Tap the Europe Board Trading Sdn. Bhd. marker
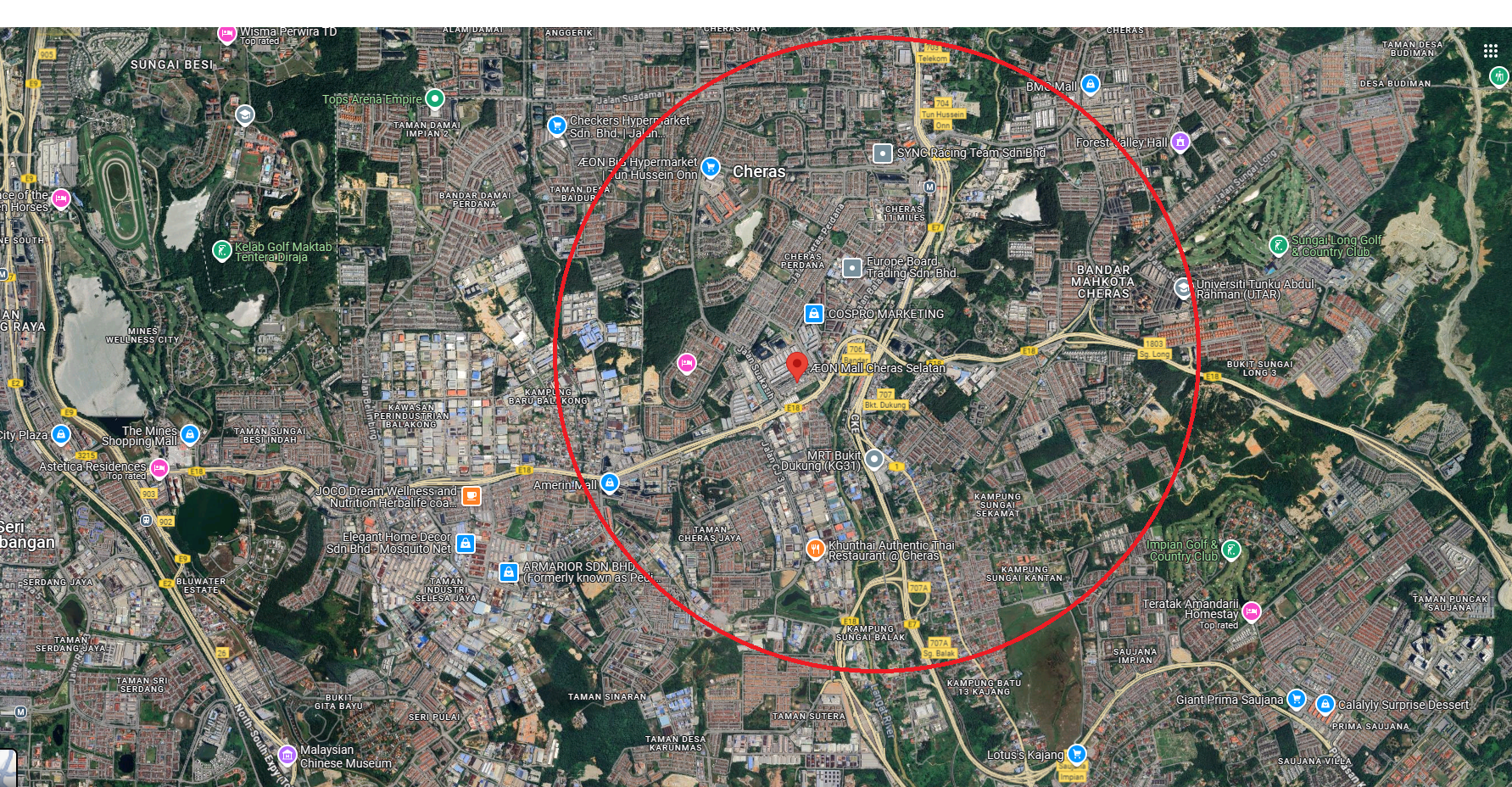Viewport: 1512px width, 787px height. point(852,268)
